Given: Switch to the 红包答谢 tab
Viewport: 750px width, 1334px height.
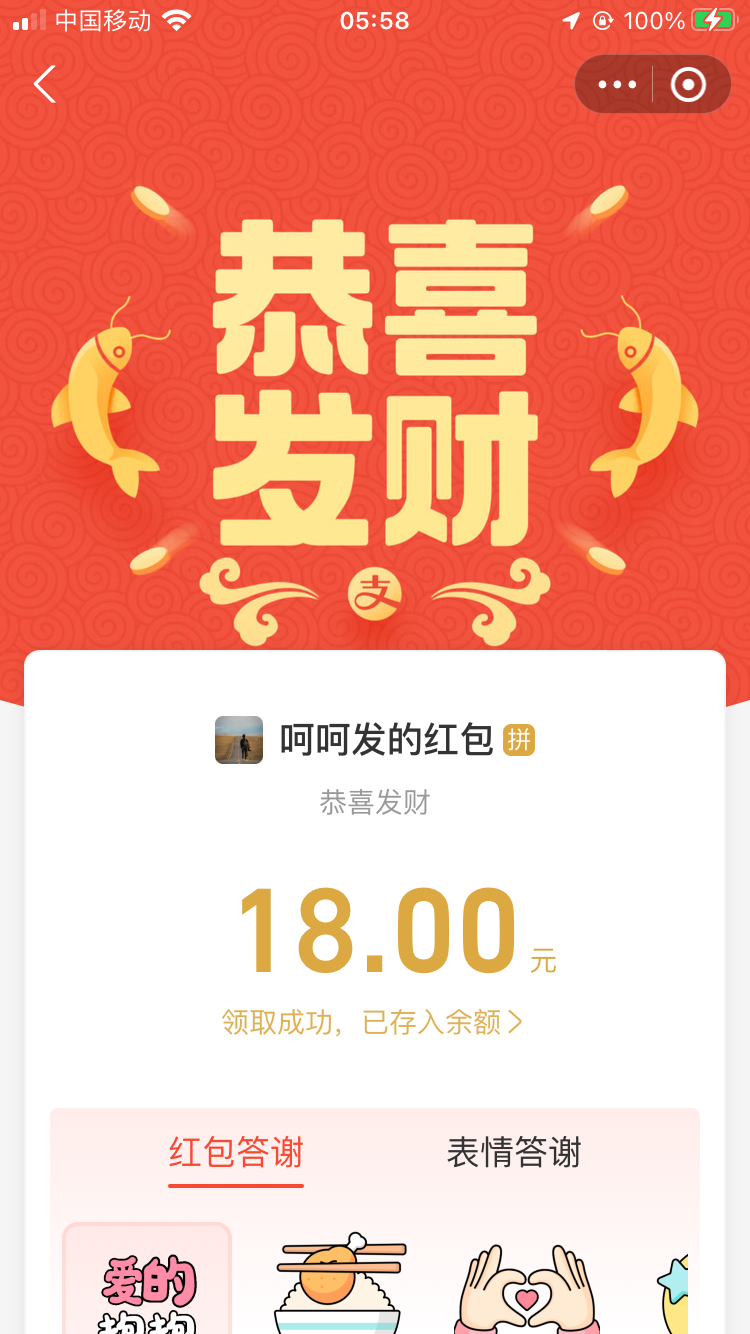Looking at the screenshot, I should [236, 1153].
